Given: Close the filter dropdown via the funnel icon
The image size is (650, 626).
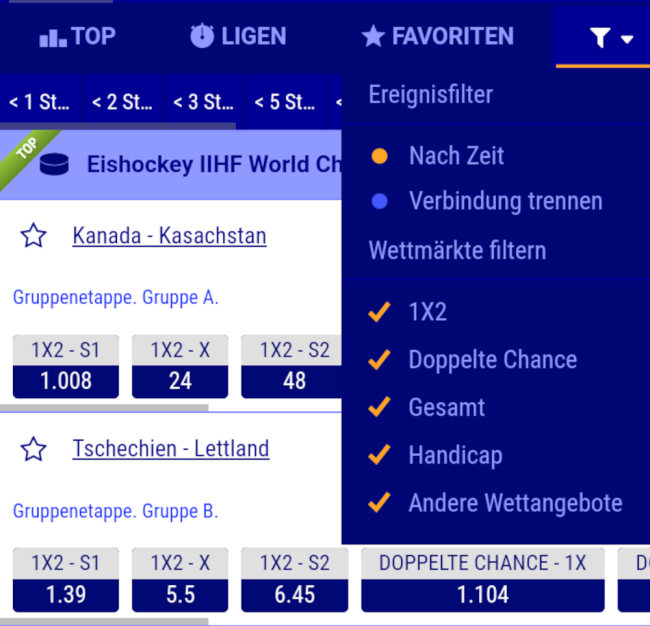Looking at the screenshot, I should [611, 38].
